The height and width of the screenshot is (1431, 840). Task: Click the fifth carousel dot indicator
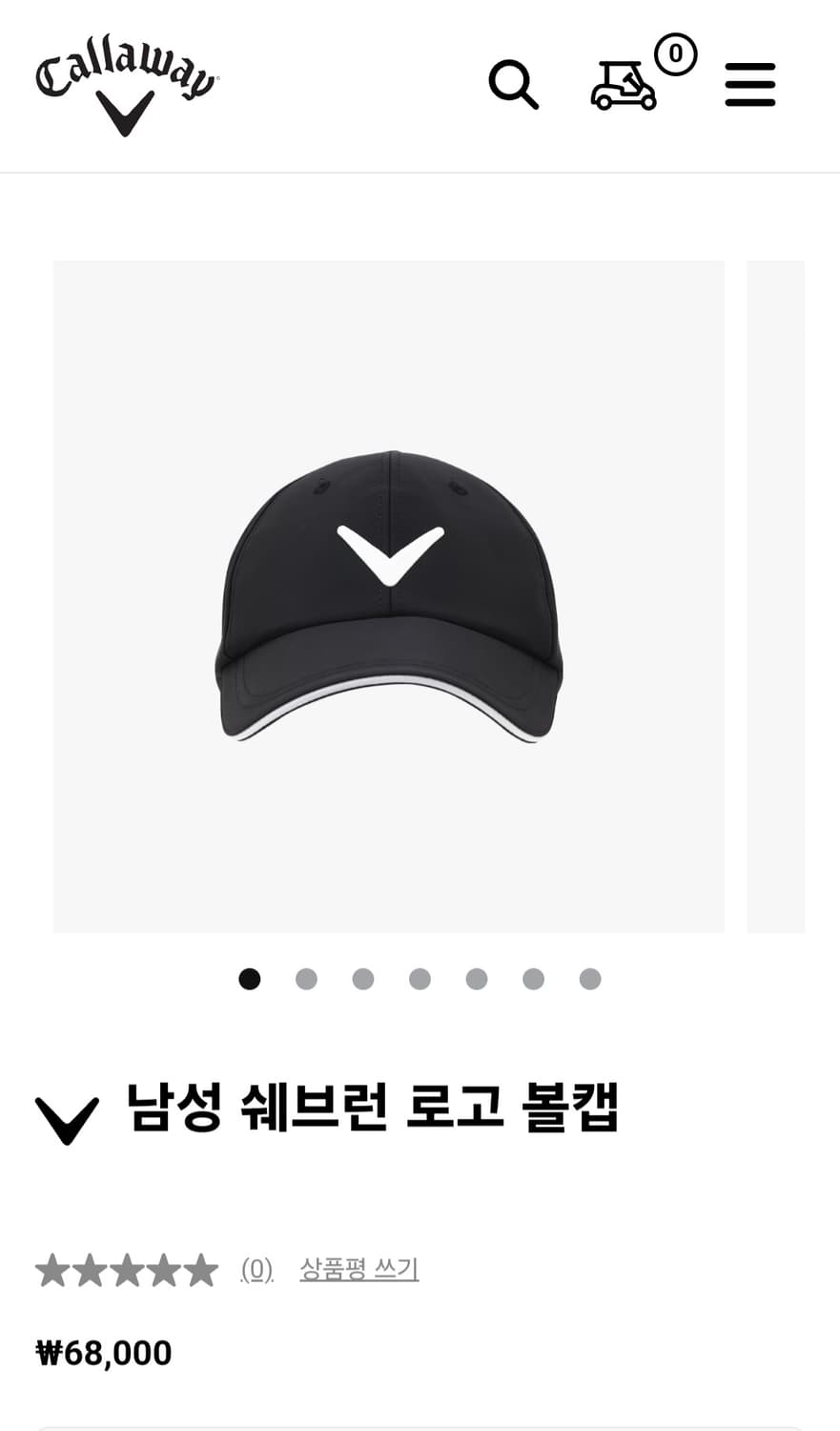pyautogui.click(x=477, y=979)
